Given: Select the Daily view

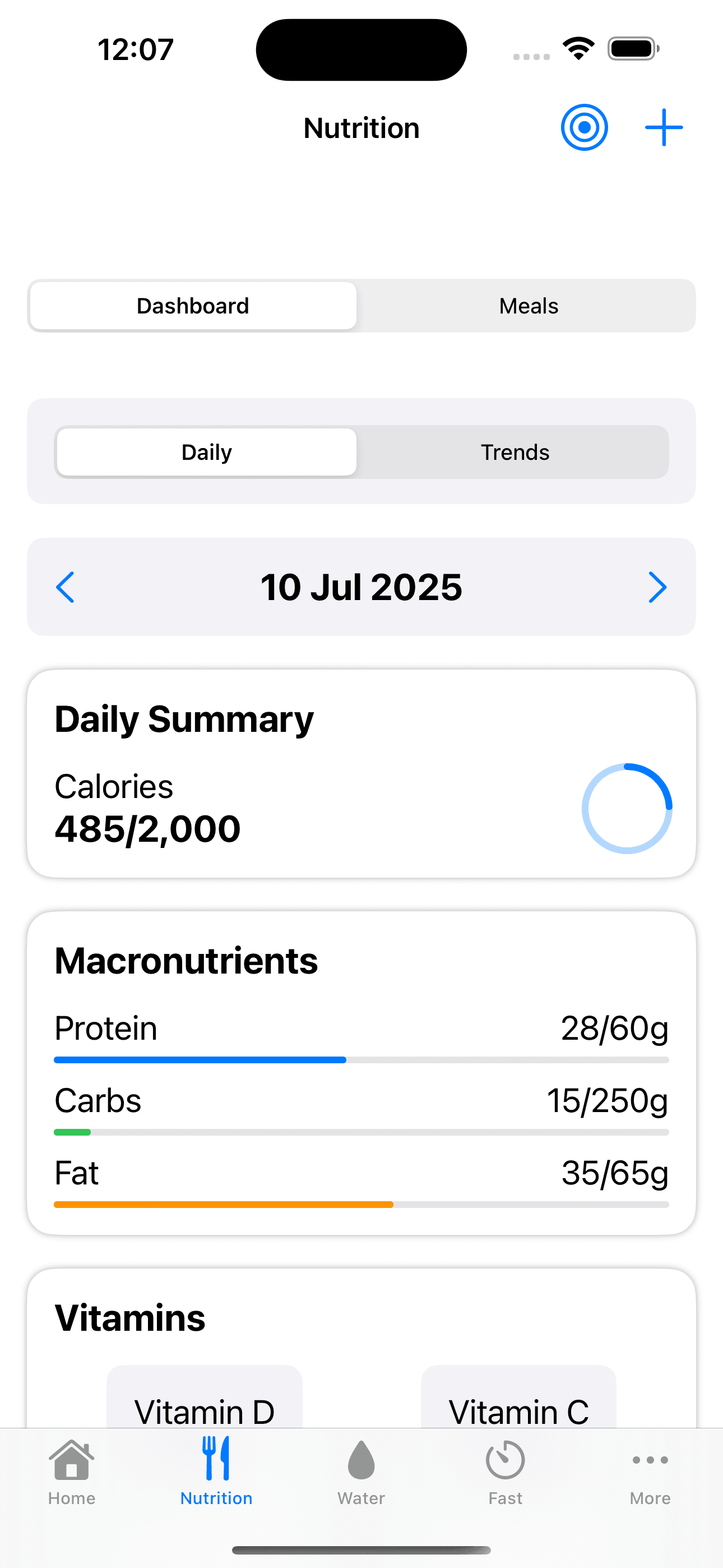Looking at the screenshot, I should 207,452.
